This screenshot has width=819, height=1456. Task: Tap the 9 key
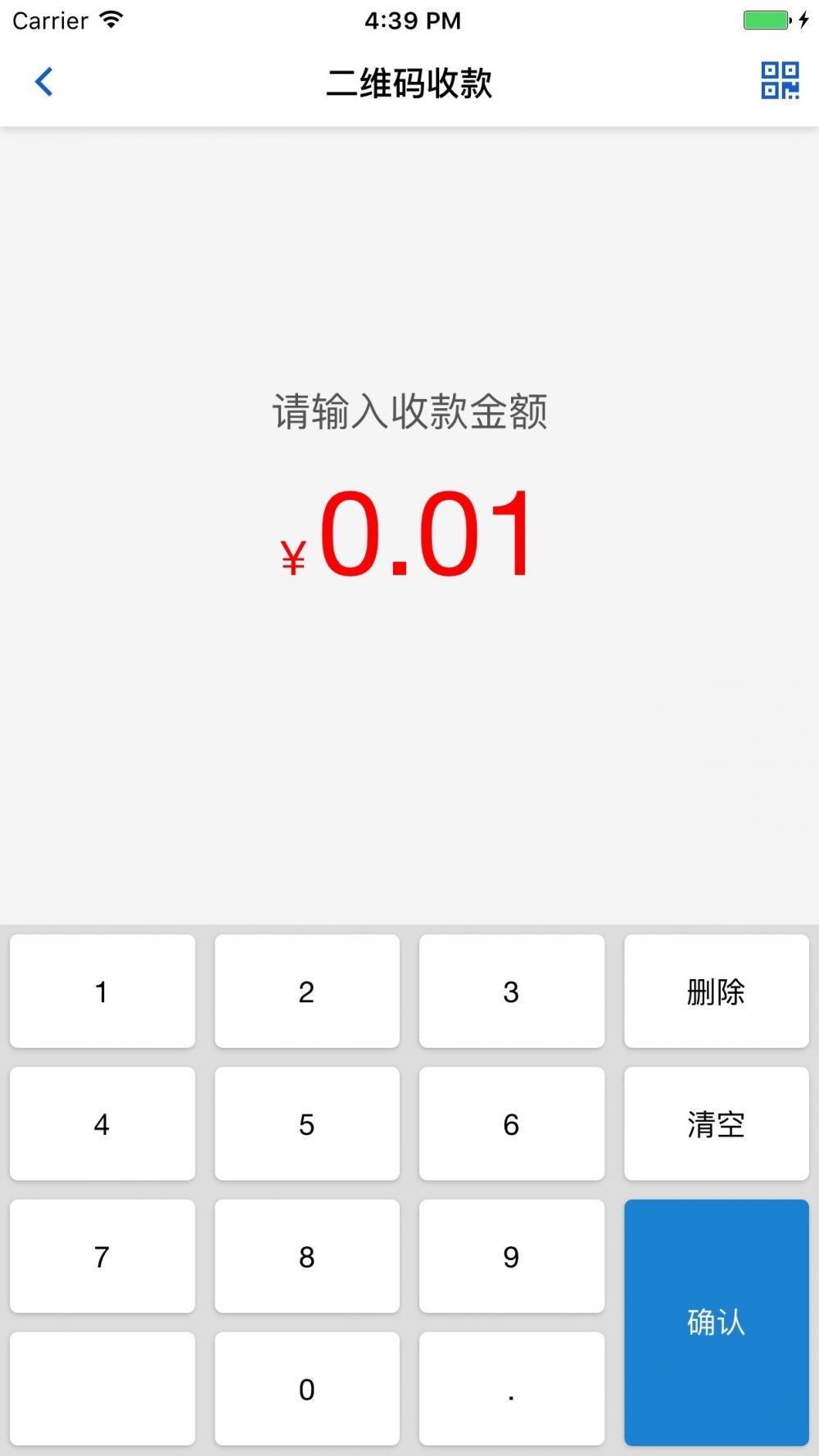point(512,1257)
